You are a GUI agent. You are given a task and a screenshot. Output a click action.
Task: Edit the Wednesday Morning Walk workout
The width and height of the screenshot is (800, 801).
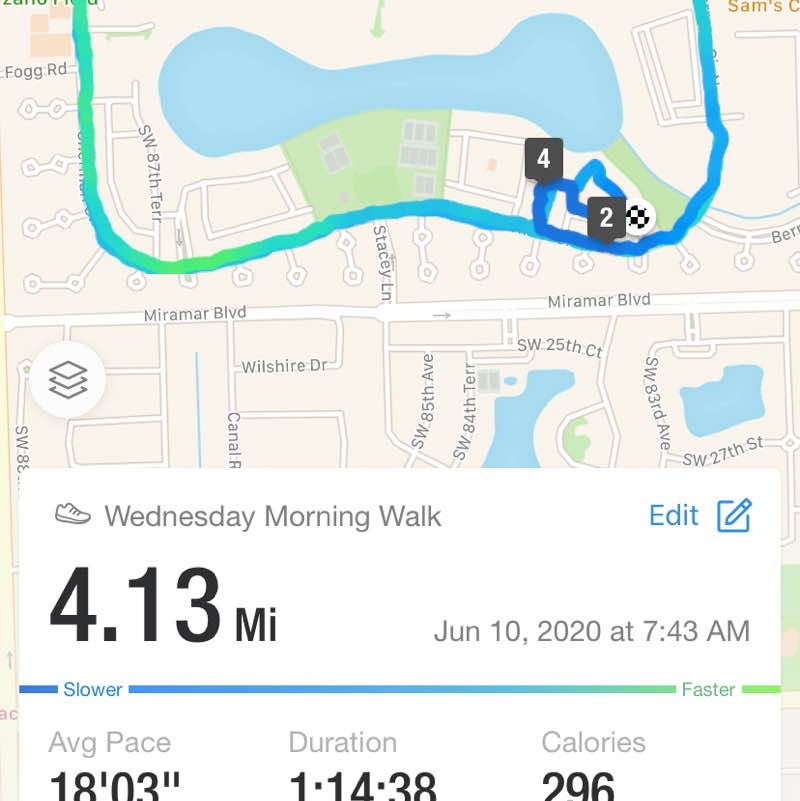[x=700, y=515]
